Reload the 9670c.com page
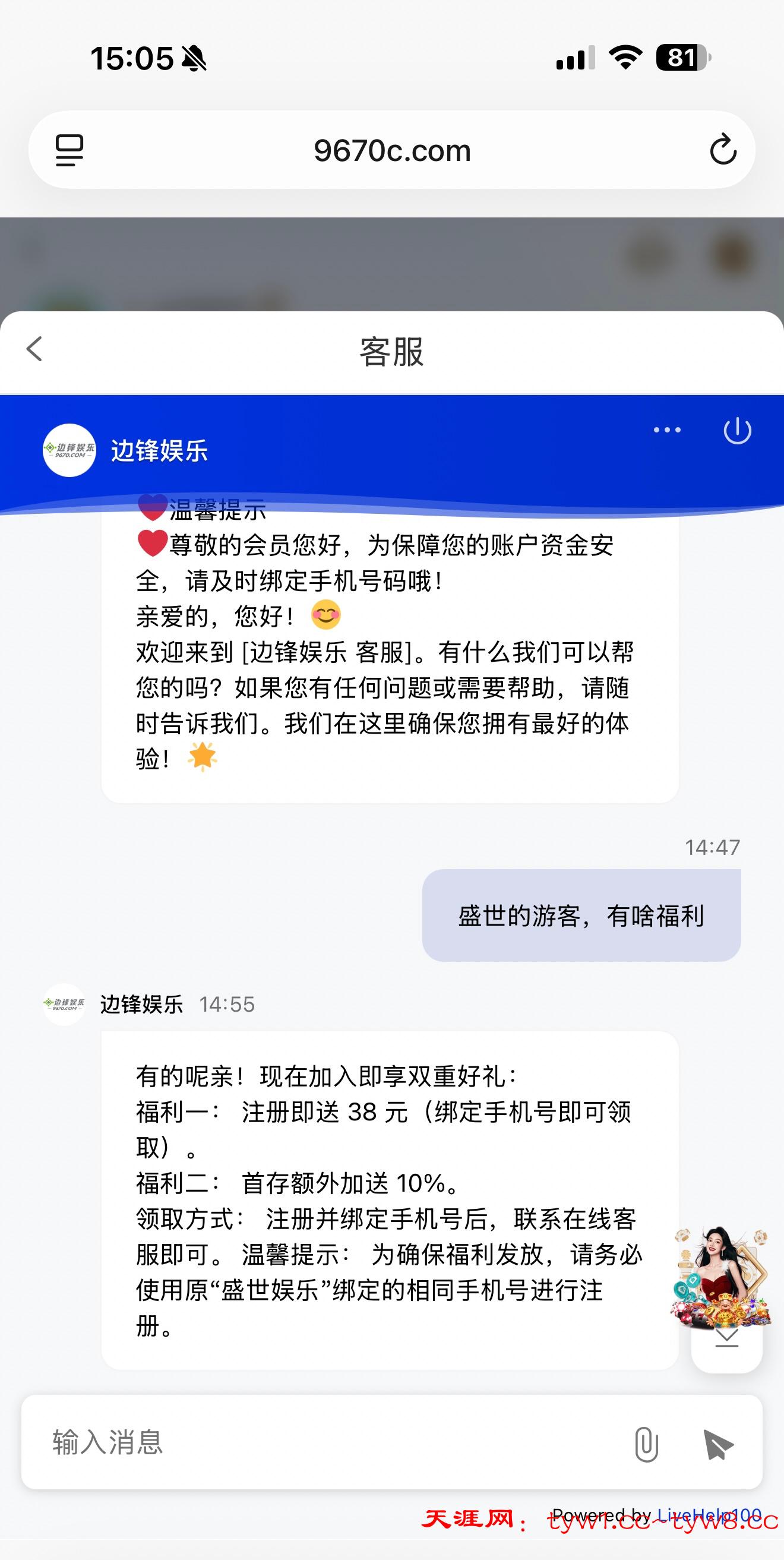 tap(723, 150)
